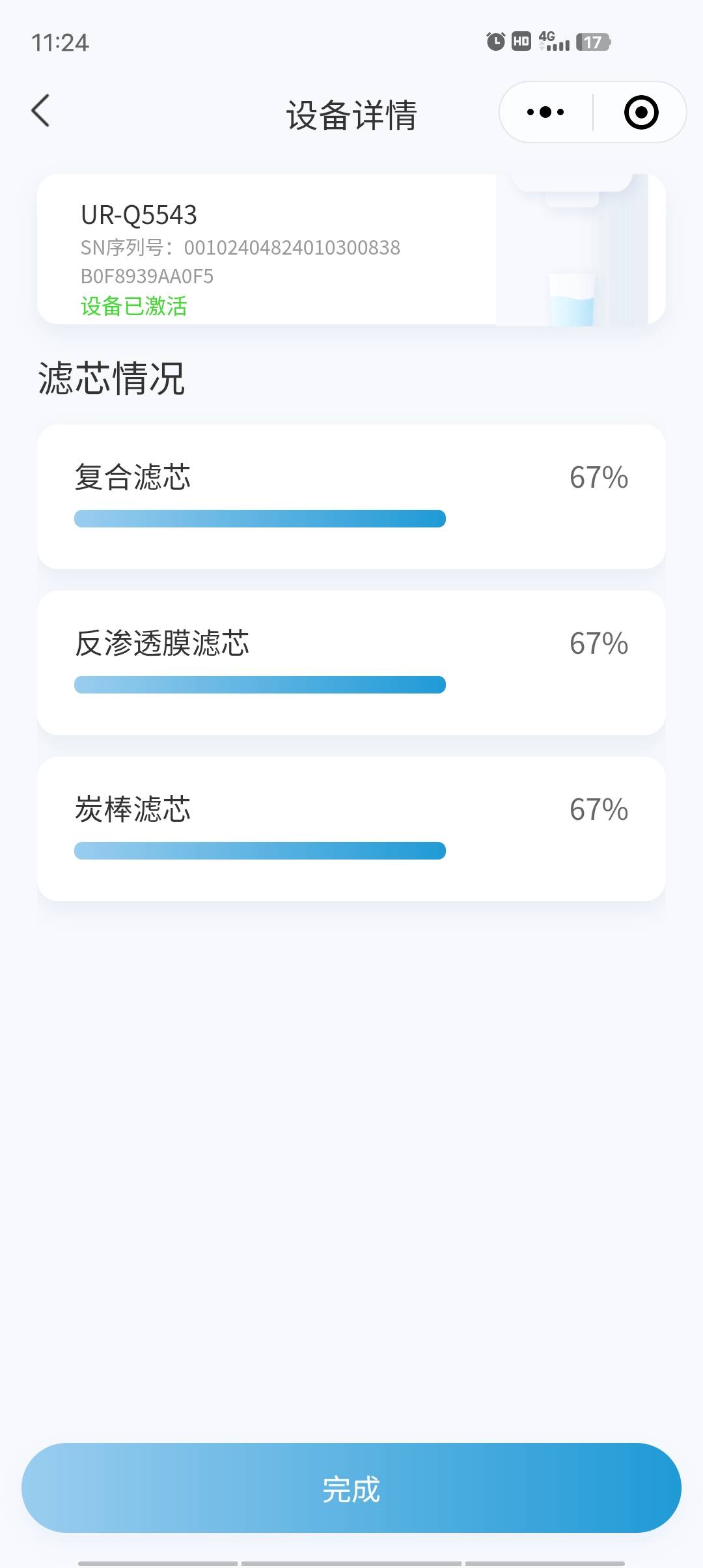Viewport: 703px width, 1568px height.
Task: Close the mini program via circle icon
Action: (x=641, y=112)
